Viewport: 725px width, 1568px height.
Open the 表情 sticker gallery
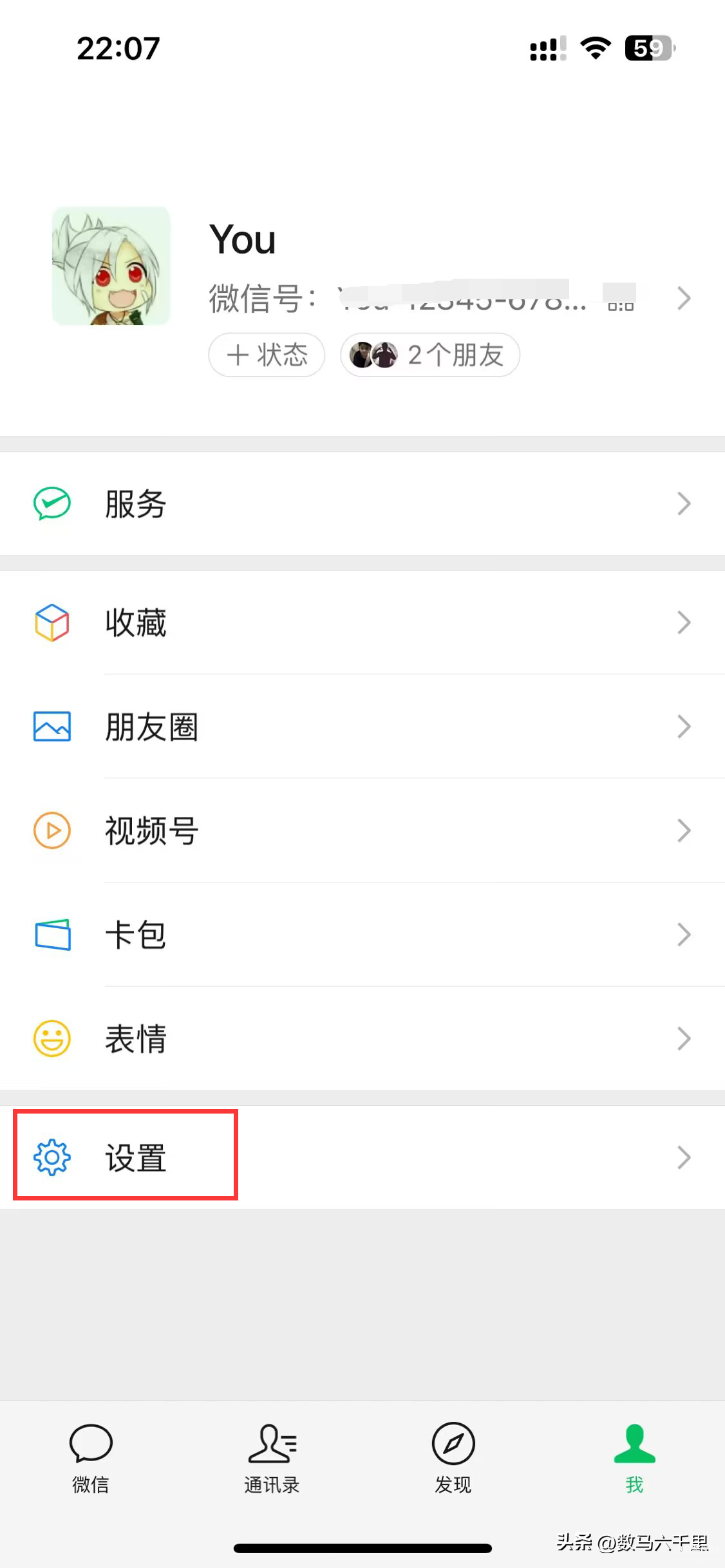(x=362, y=1038)
